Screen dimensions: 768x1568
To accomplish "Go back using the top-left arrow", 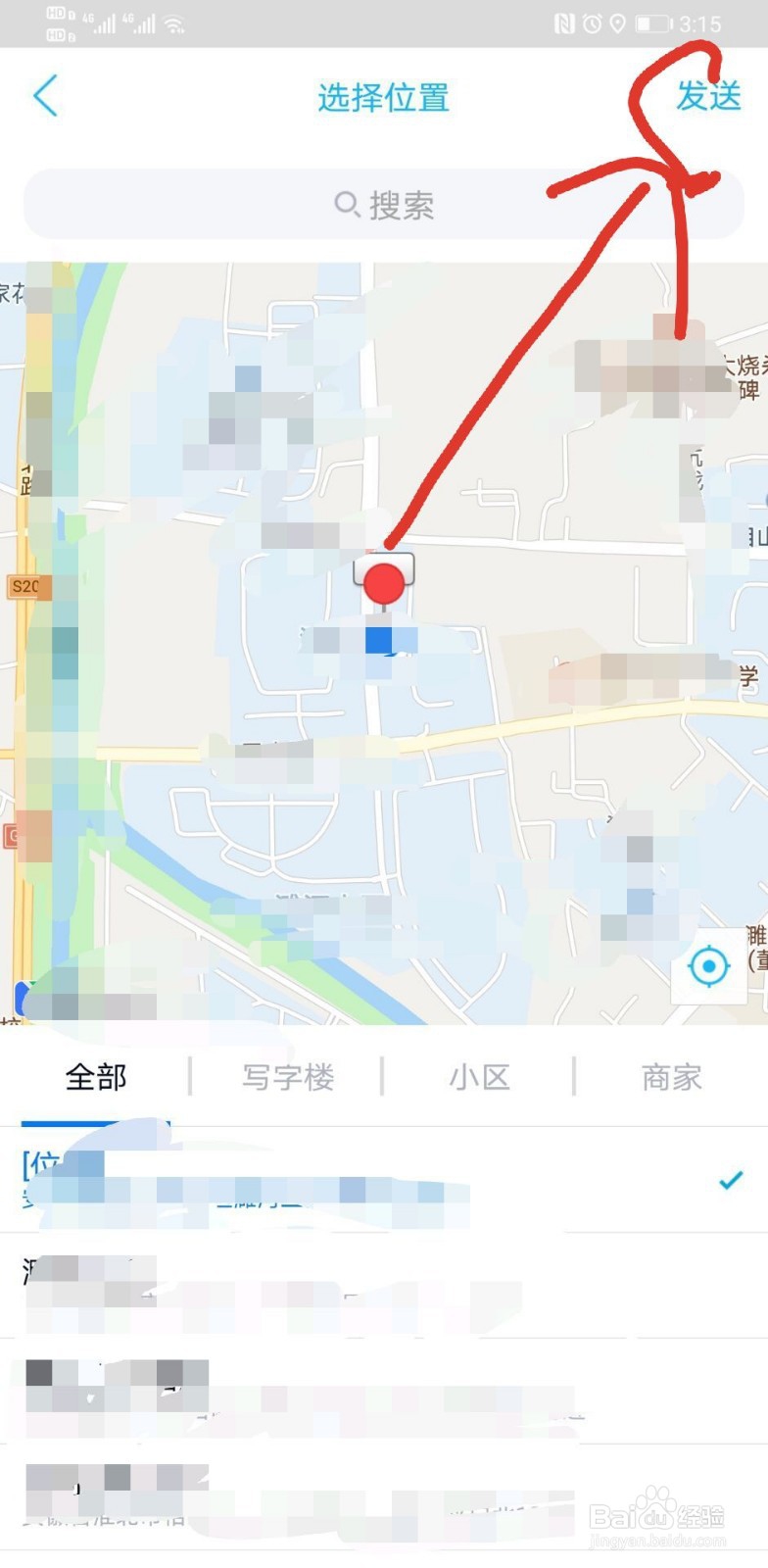I will 46,96.
